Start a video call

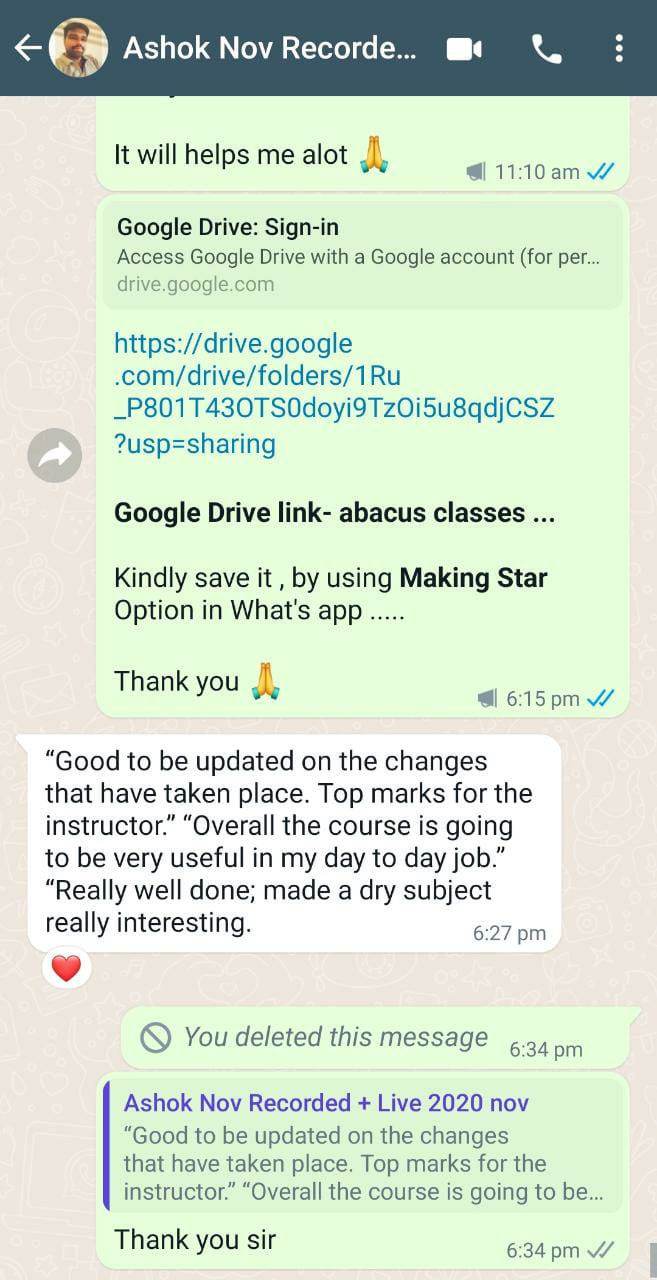click(x=464, y=48)
